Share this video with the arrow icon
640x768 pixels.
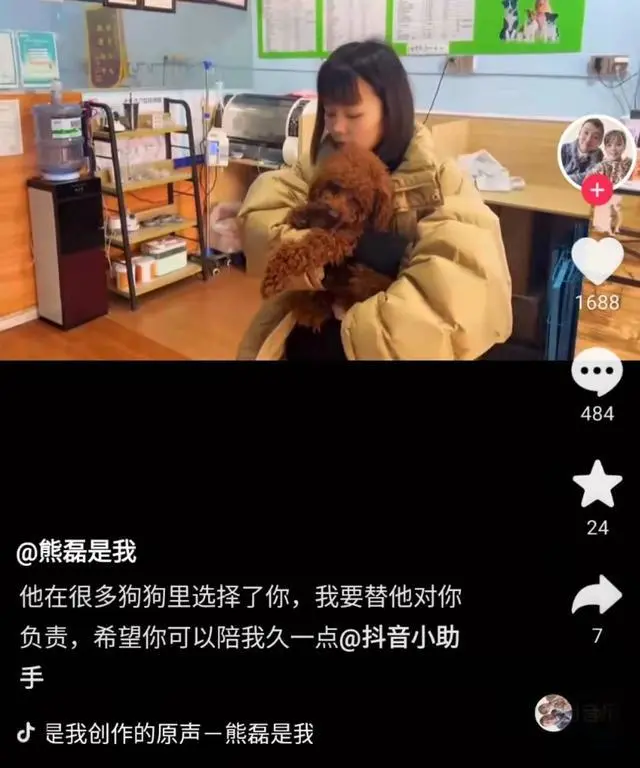[x=597, y=596]
